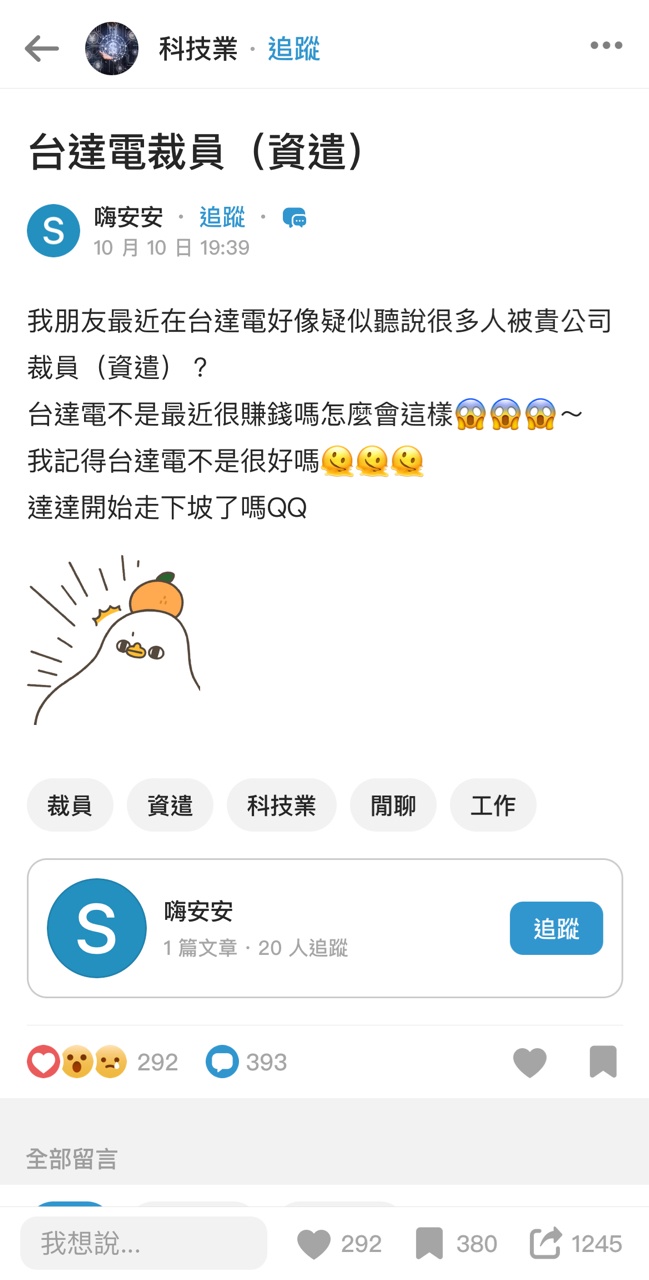Tap the 工作 tag chip
This screenshot has width=649, height=1280.
coord(493,805)
